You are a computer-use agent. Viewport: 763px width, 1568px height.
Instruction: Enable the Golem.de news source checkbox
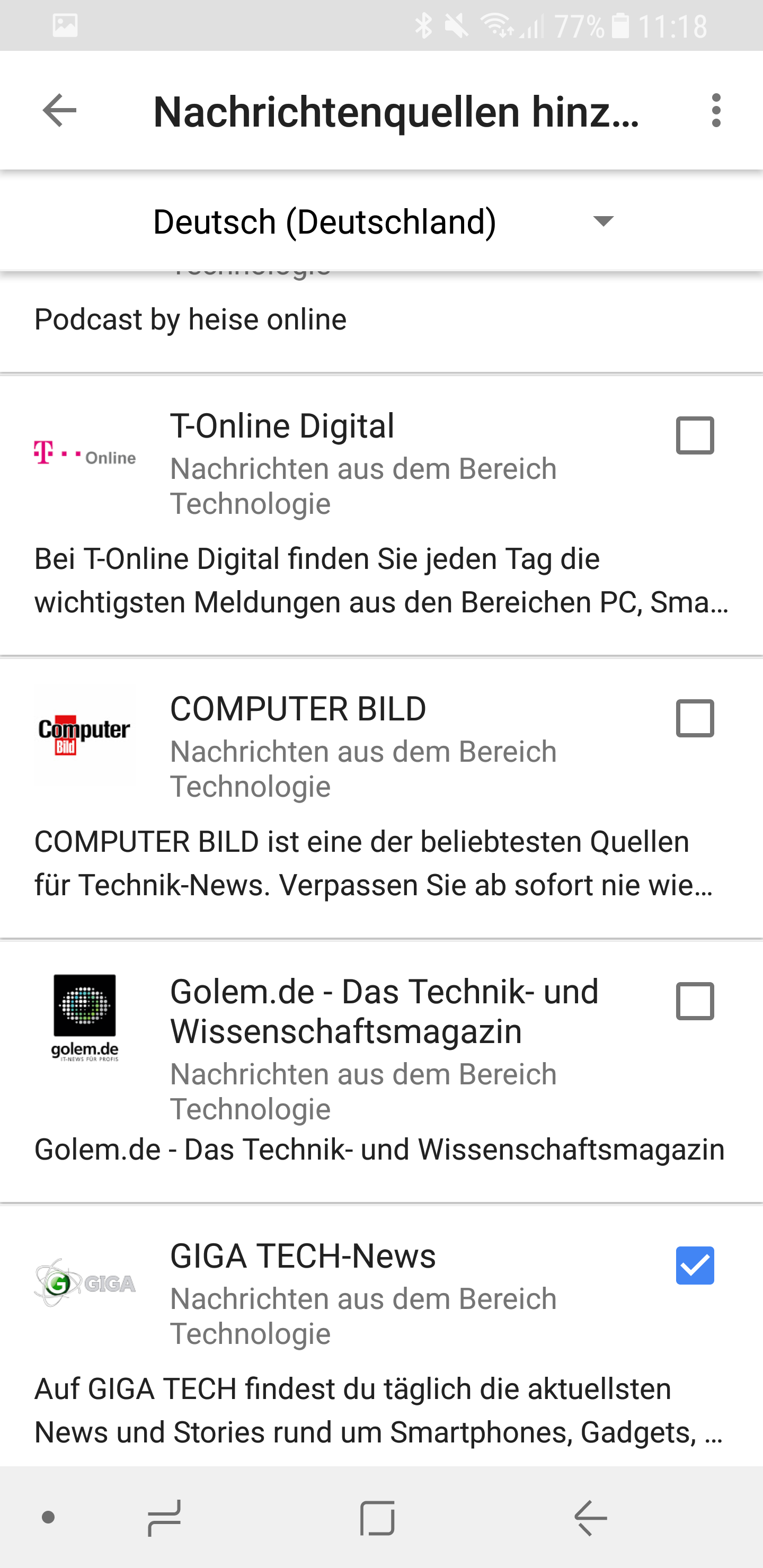(x=695, y=1001)
